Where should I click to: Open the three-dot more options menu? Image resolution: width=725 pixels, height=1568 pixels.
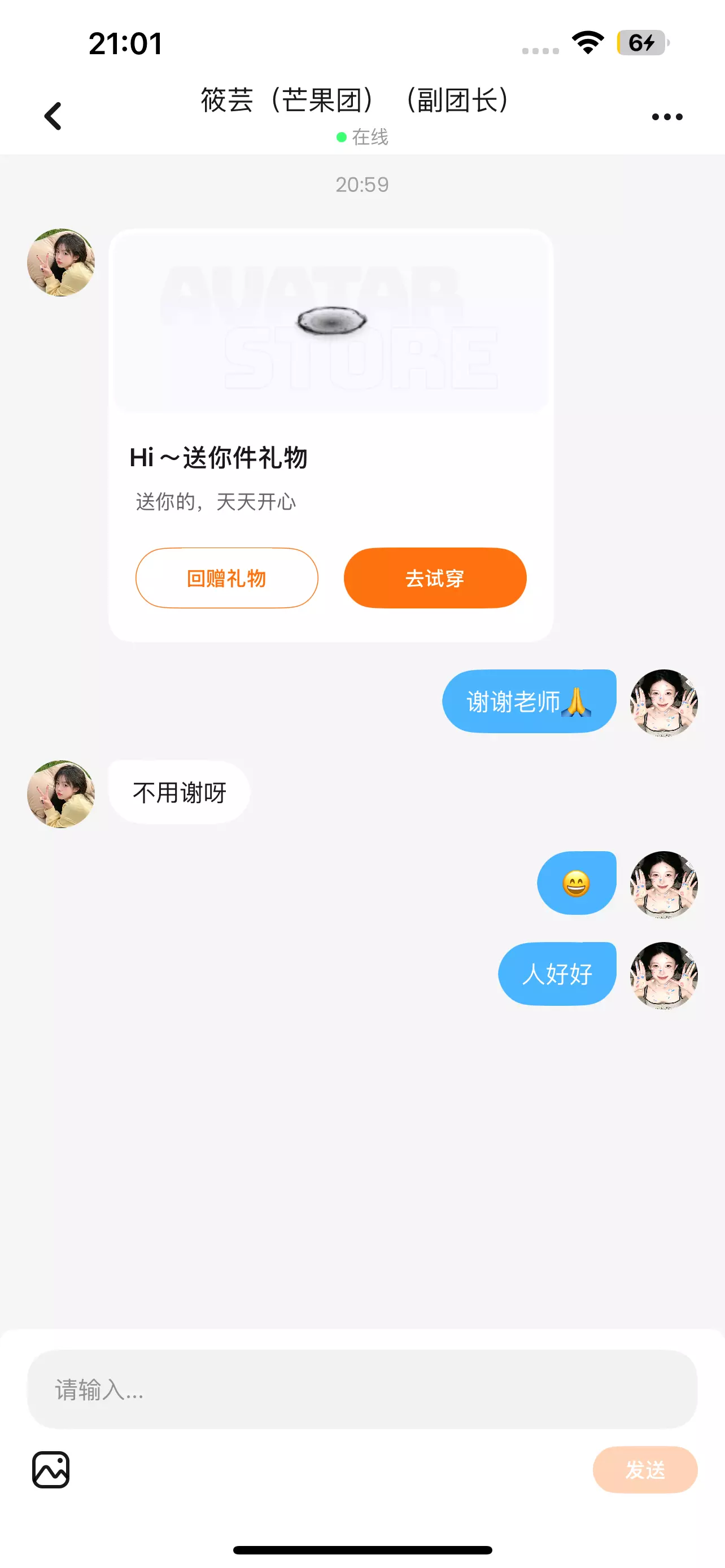(x=667, y=116)
